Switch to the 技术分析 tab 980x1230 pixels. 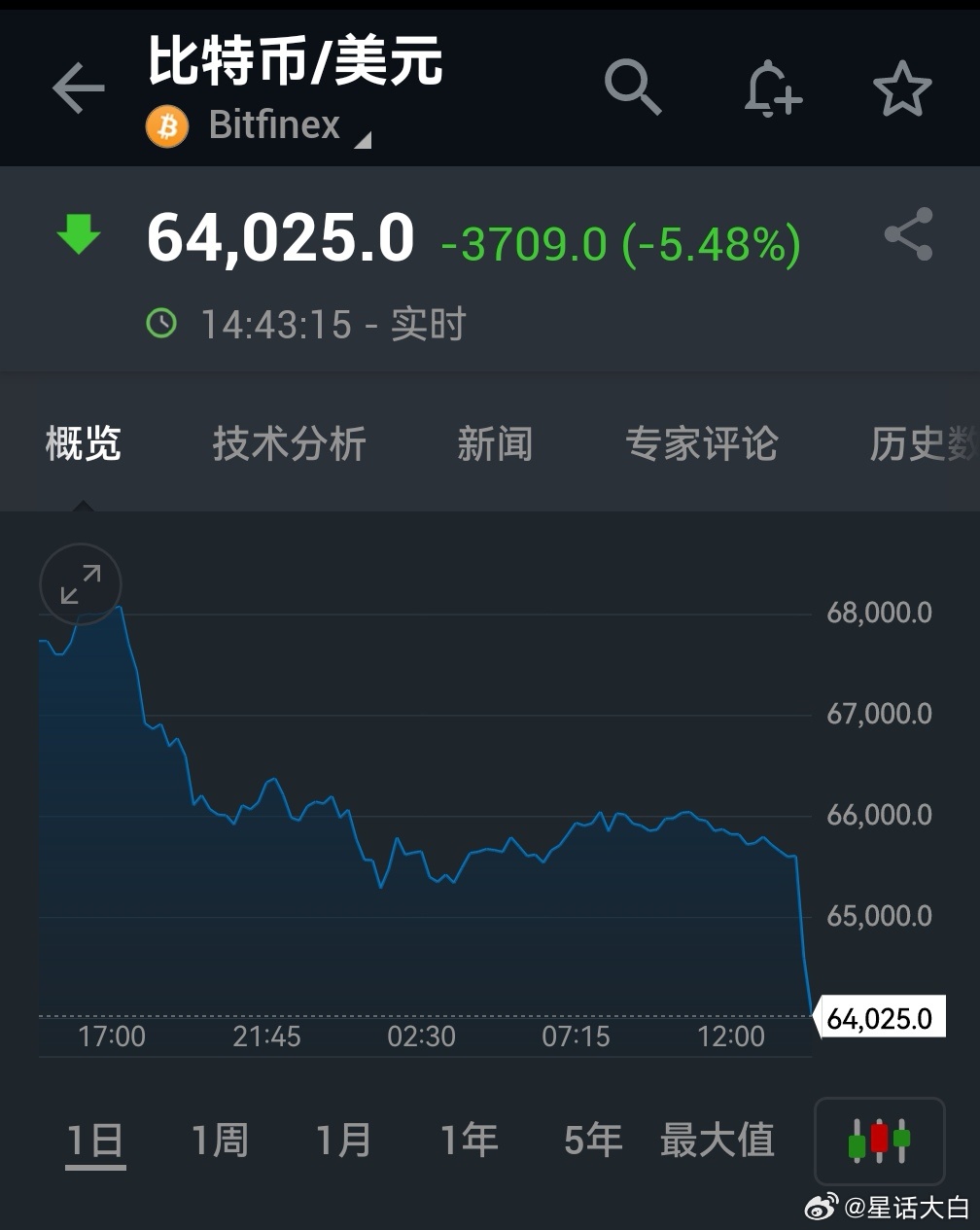pos(288,444)
